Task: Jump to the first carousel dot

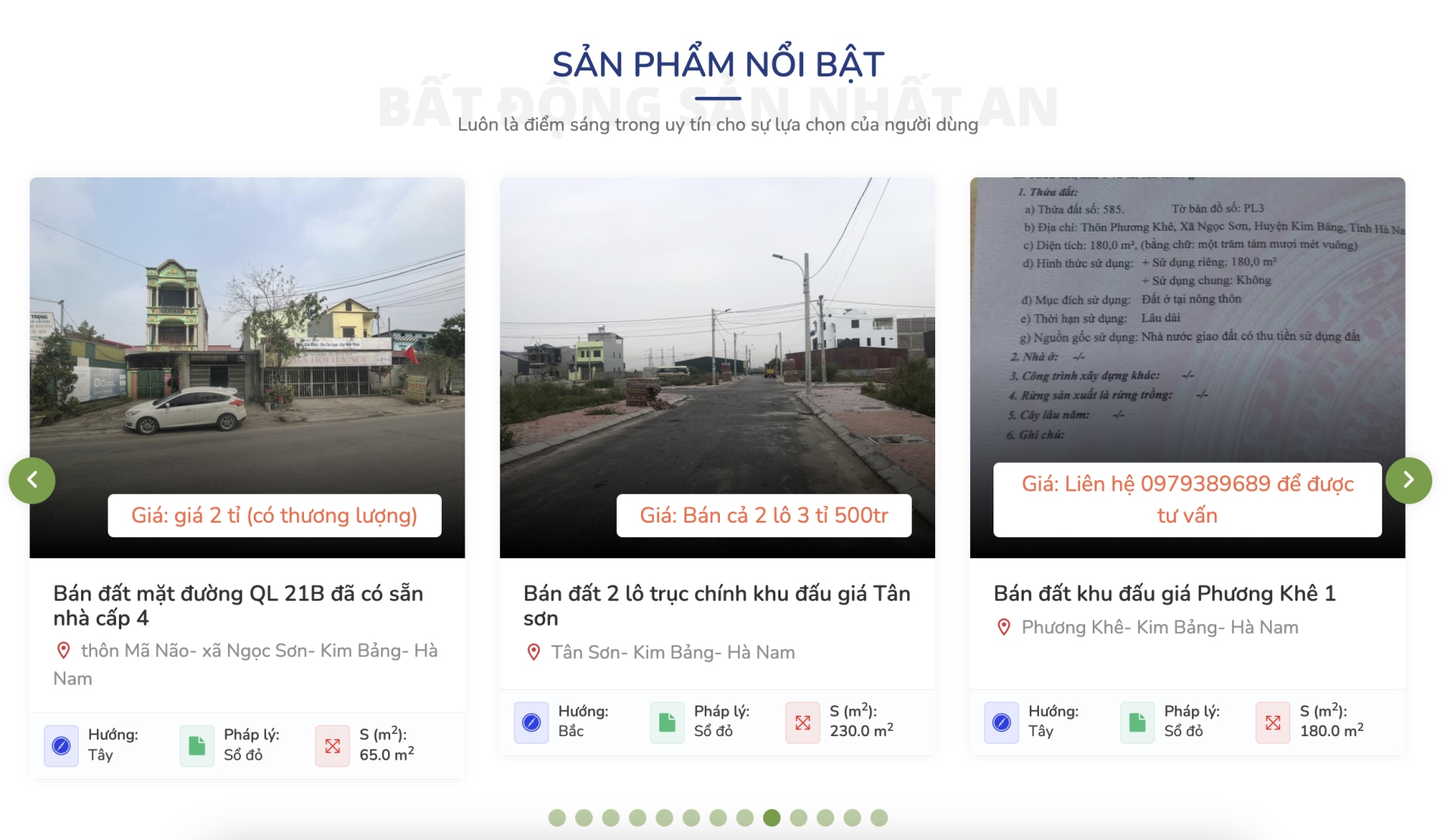Action: click(x=557, y=817)
